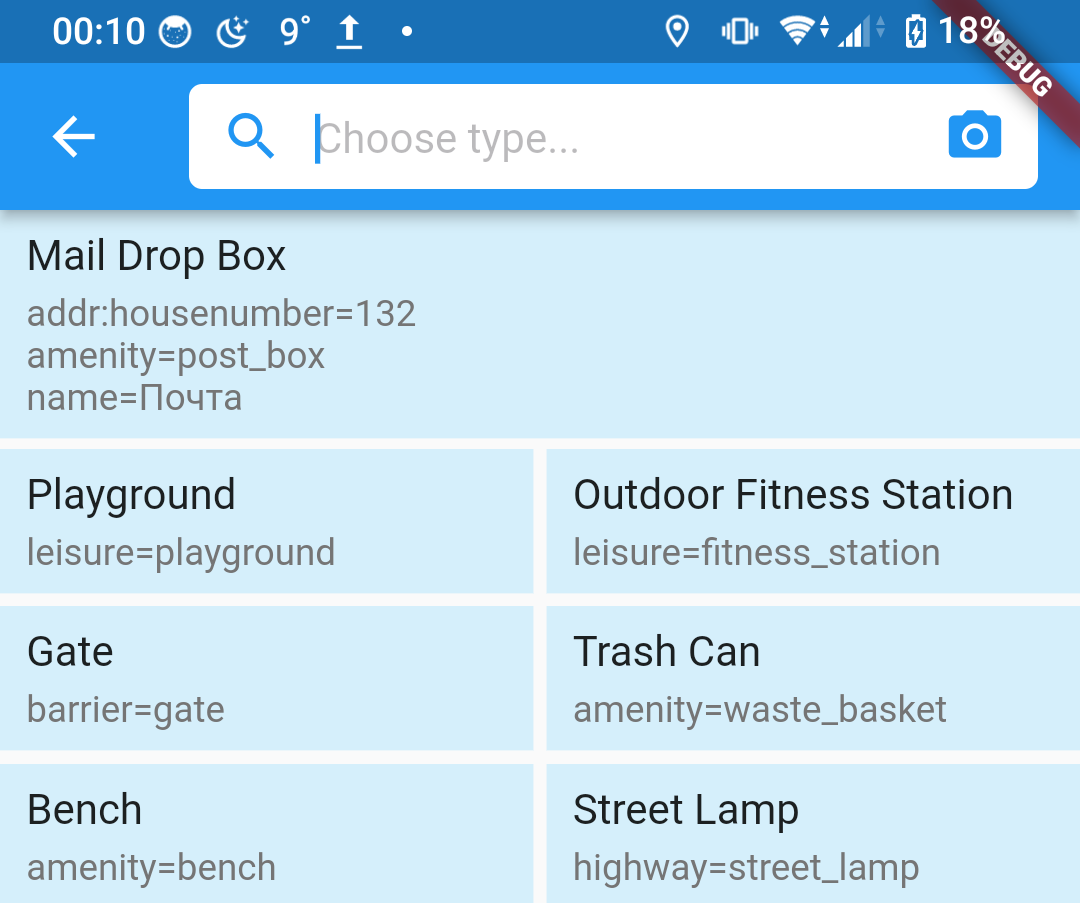Select the Mail Drop Box type

click(x=540, y=325)
